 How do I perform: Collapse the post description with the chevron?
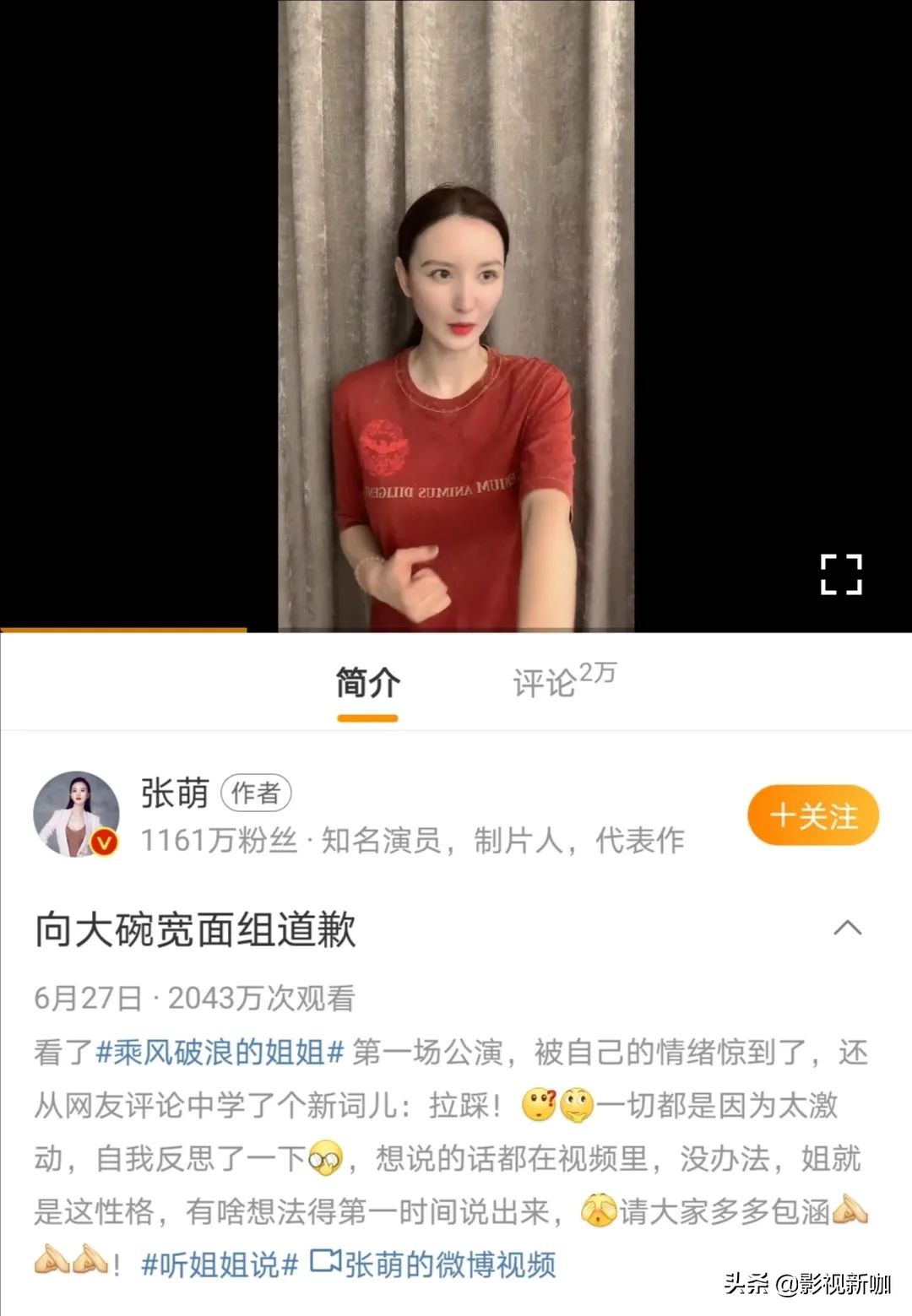coord(846,925)
